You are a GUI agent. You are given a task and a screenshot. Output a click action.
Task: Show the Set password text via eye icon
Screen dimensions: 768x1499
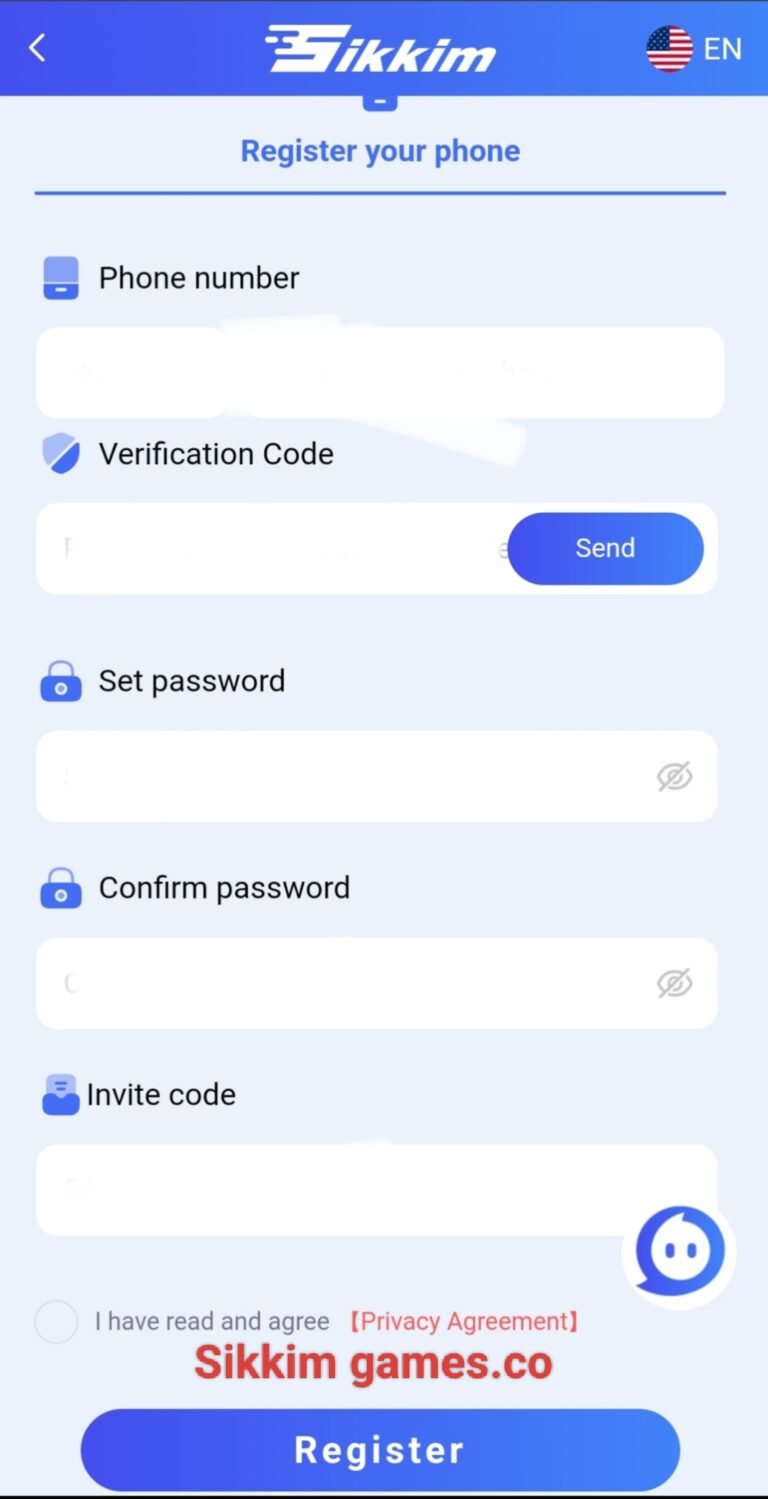point(674,776)
